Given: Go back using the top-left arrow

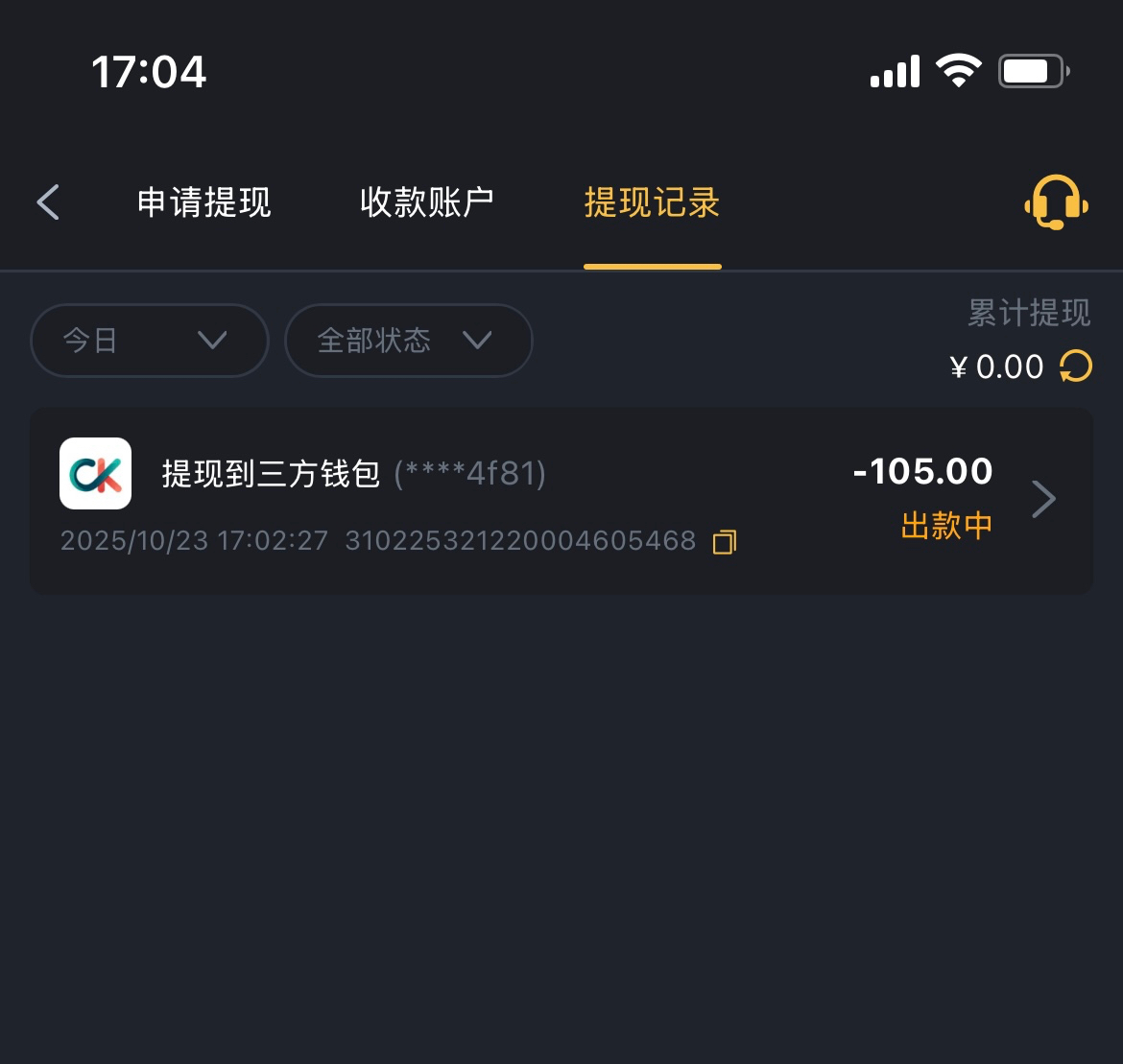Looking at the screenshot, I should 48,202.
